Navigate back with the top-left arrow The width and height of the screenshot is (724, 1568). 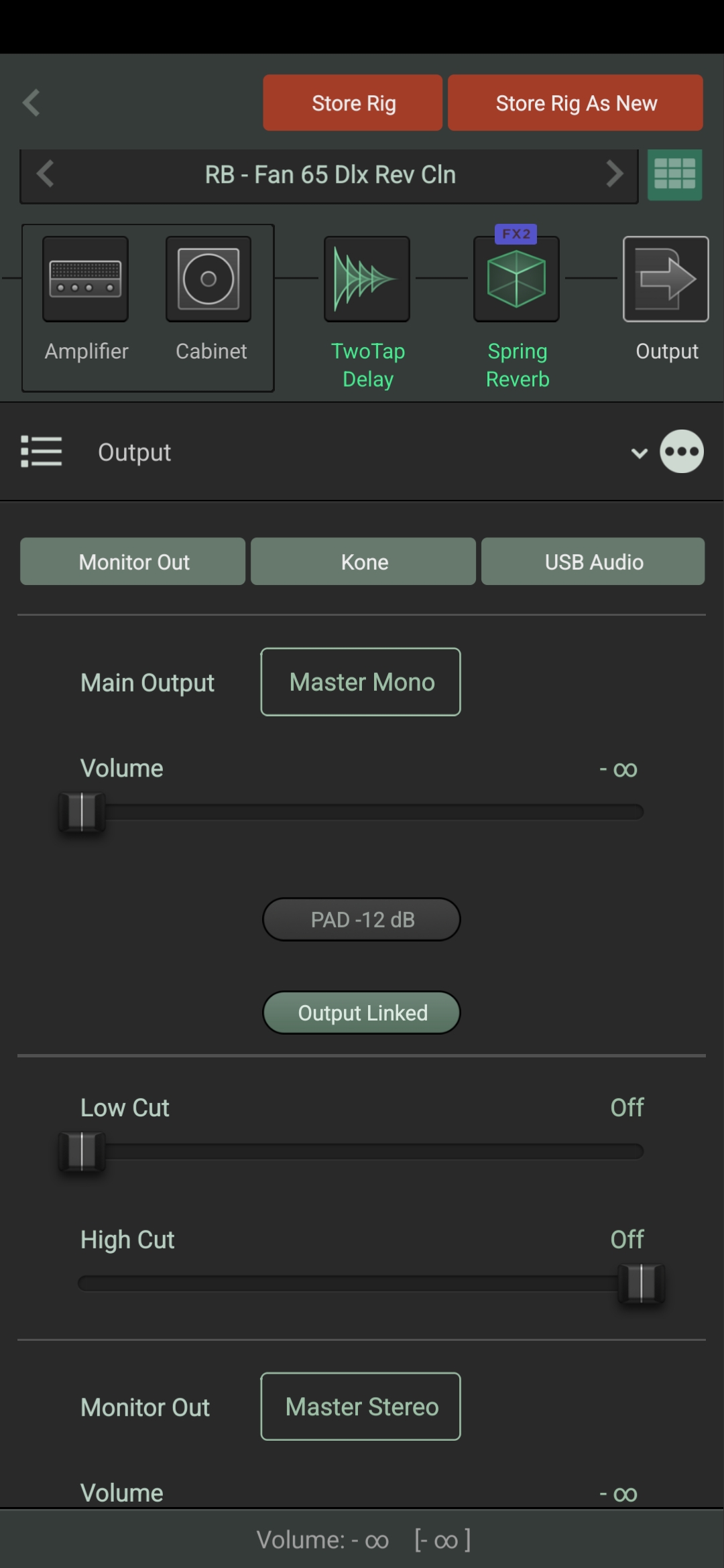[x=31, y=103]
